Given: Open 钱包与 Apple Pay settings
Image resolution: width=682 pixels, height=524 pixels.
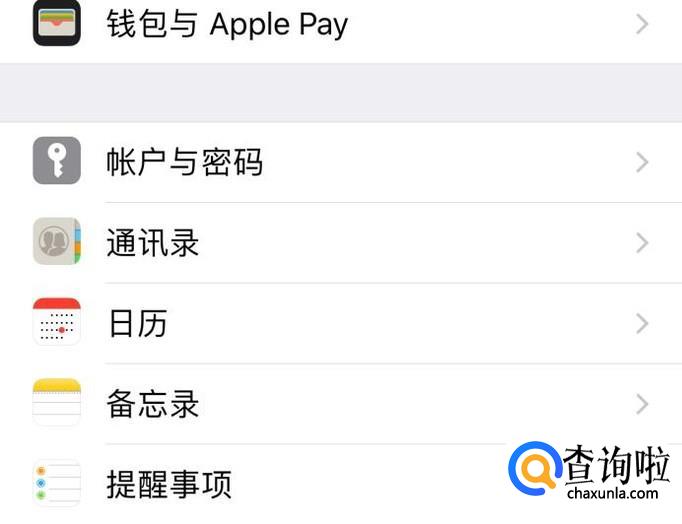Looking at the screenshot, I should point(227,25).
